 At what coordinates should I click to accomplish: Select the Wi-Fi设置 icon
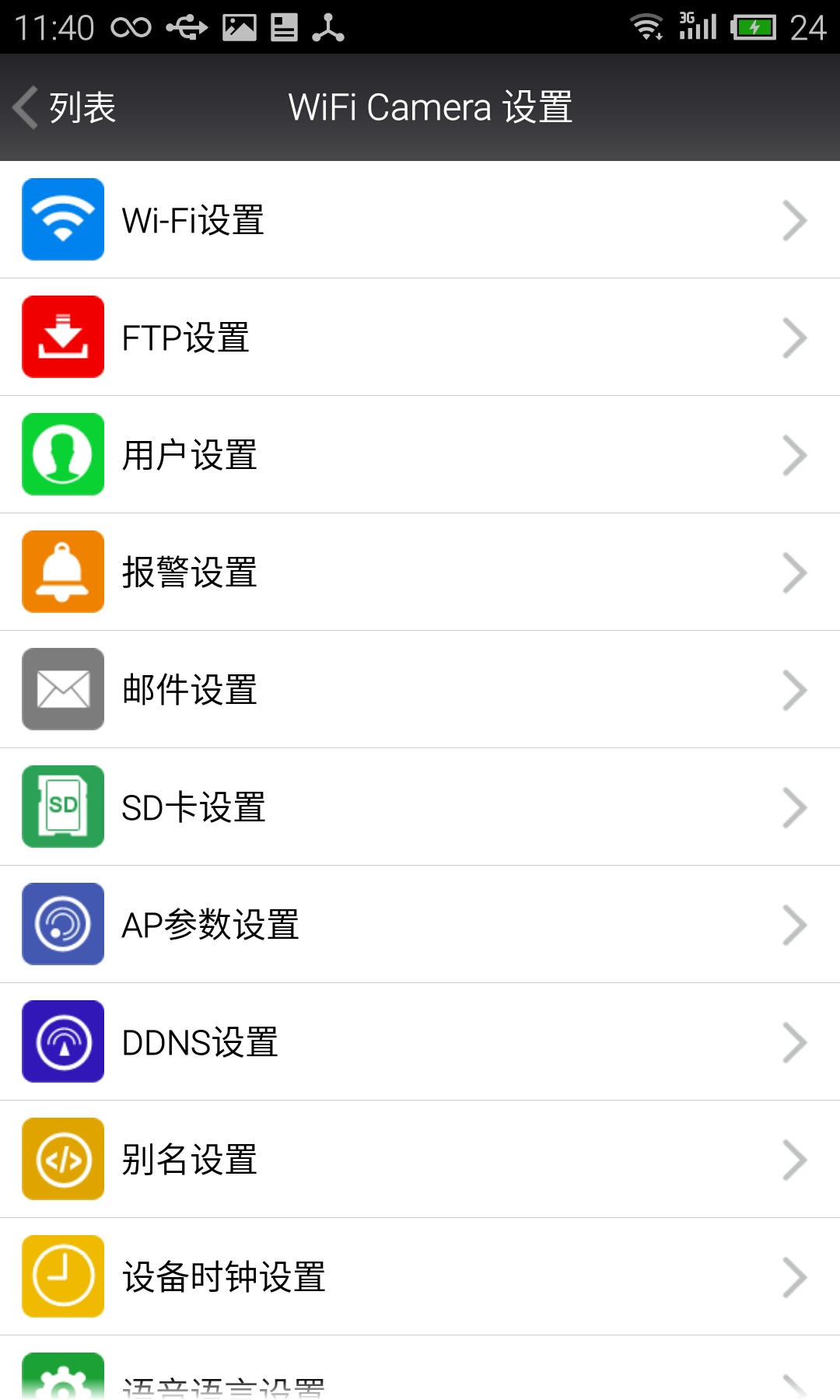(63, 219)
